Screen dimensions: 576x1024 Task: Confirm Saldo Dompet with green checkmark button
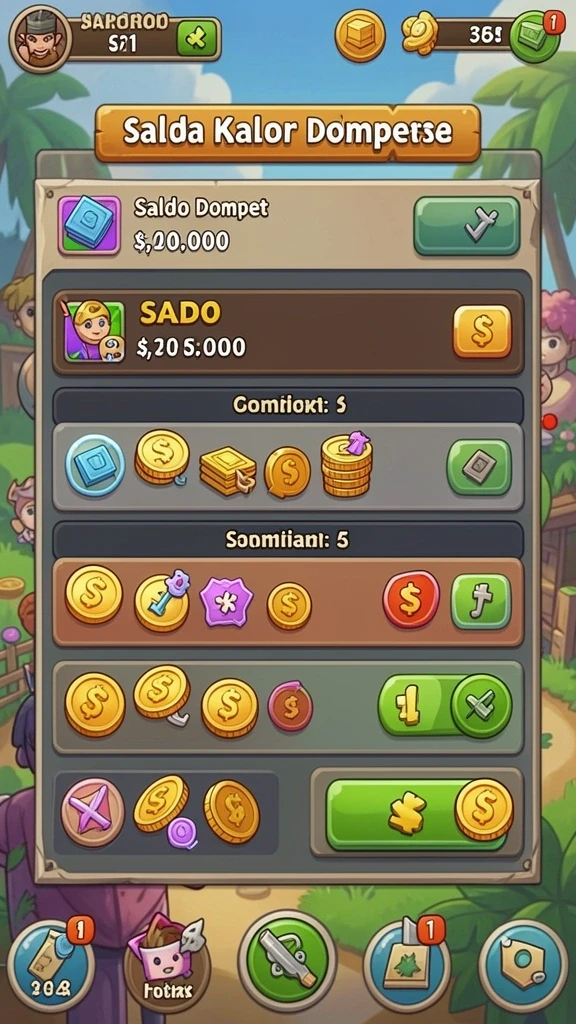click(x=467, y=226)
